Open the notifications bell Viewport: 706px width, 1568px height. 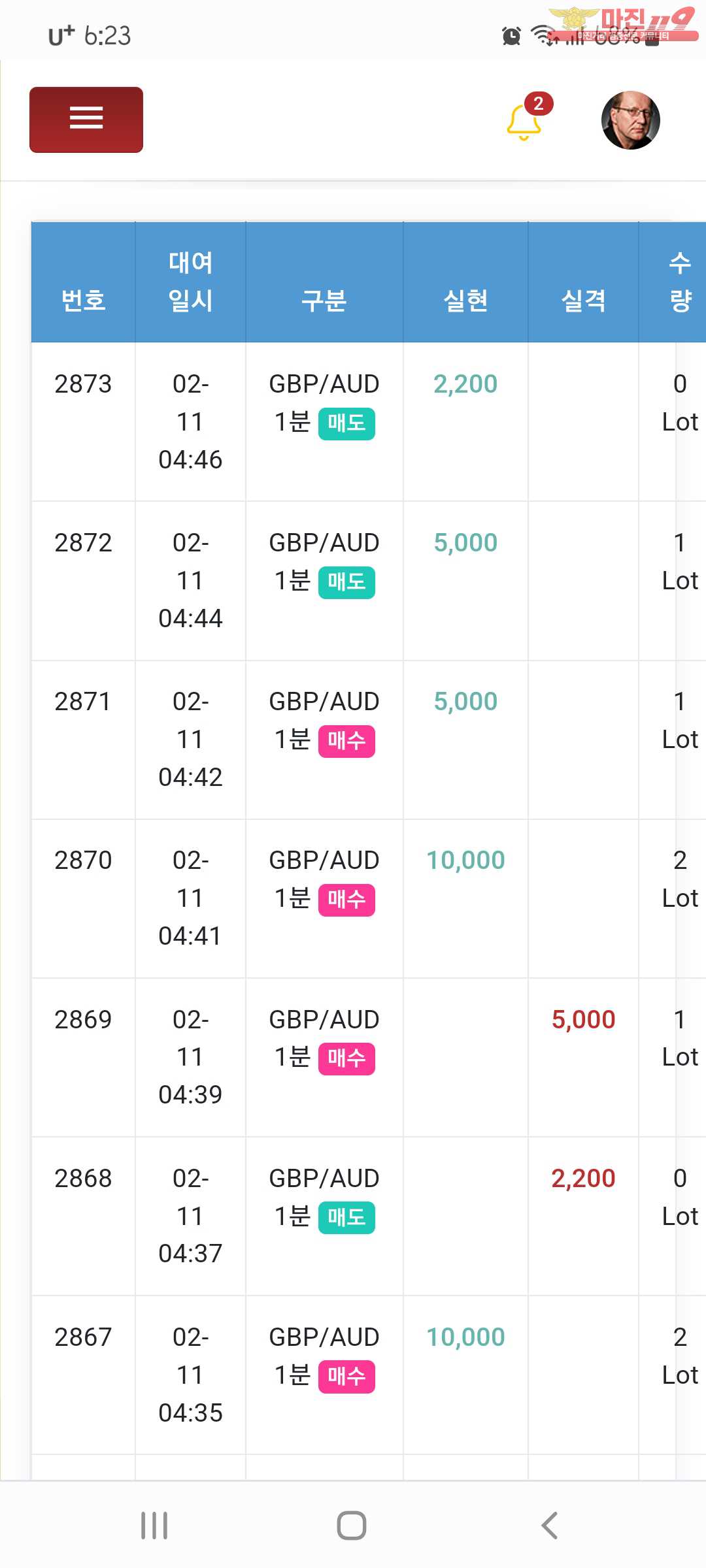click(x=525, y=122)
